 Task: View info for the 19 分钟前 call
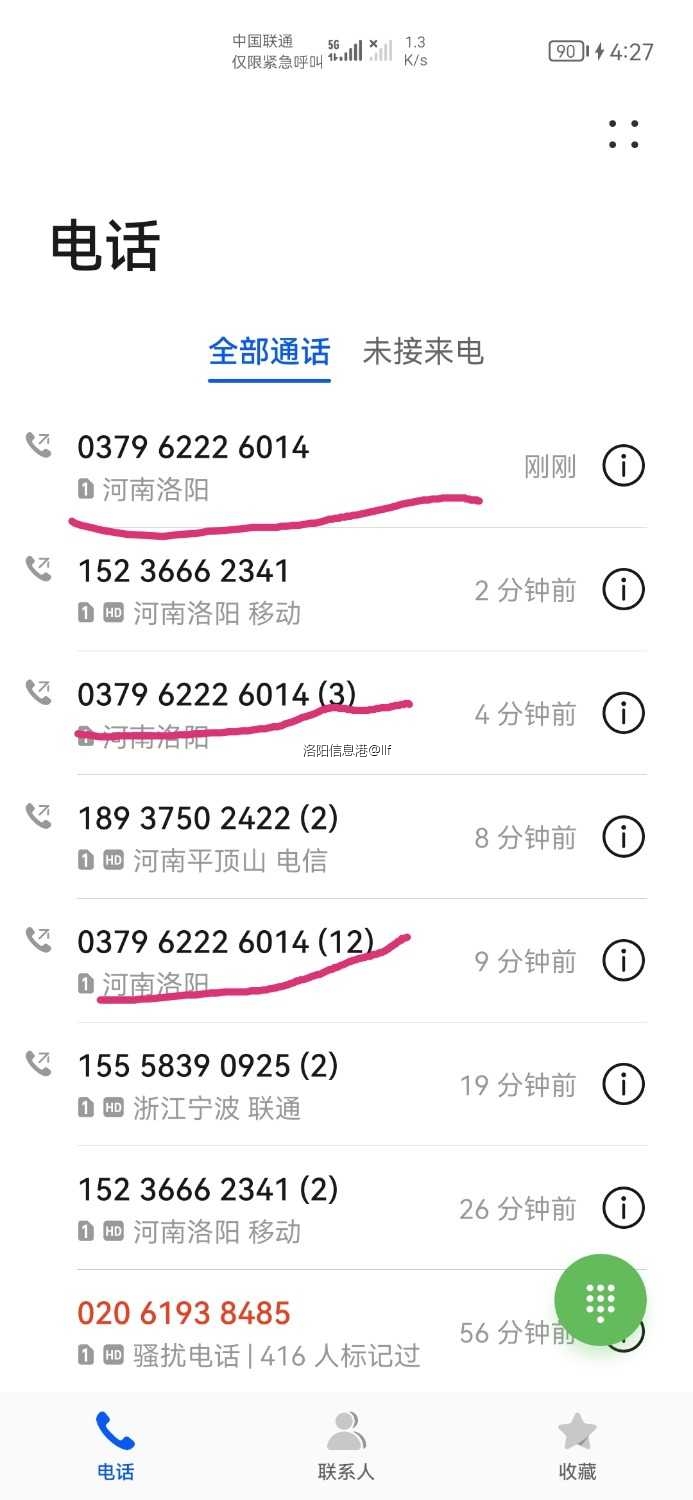tap(623, 1084)
